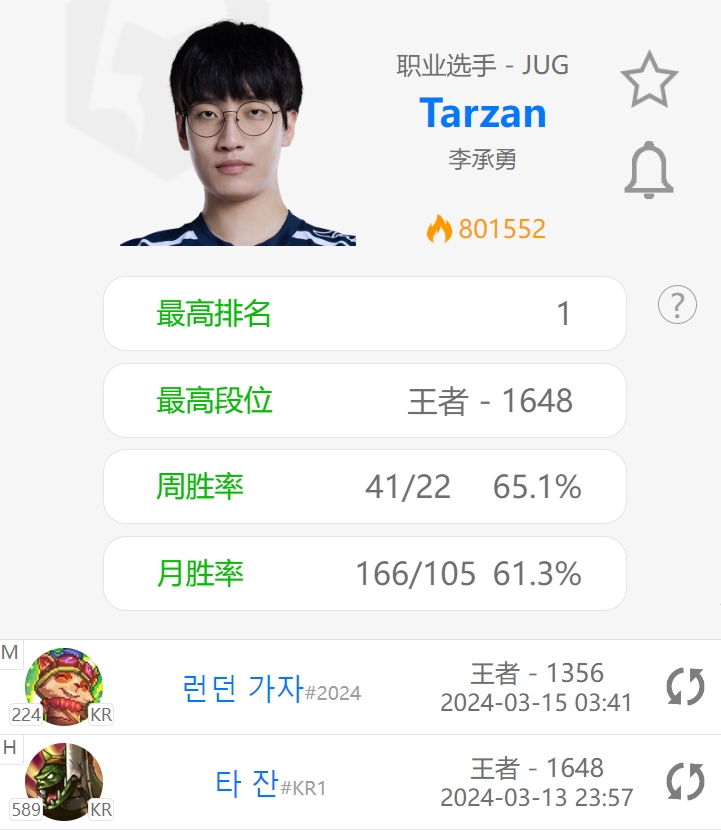The height and width of the screenshot is (830, 721).
Task: Refresh the 런던 가자 account data
Action: [685, 687]
